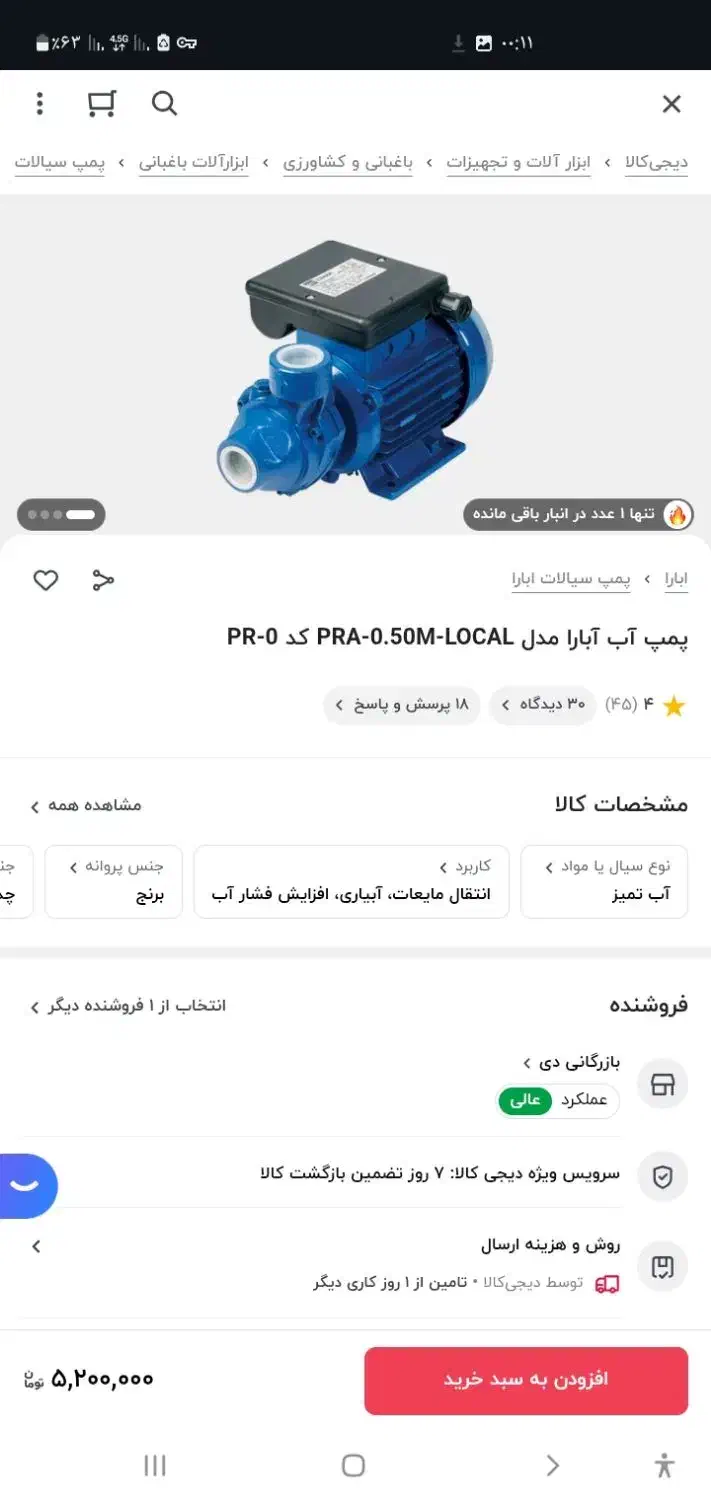Add this pump to favorites with the heart

tap(46, 580)
